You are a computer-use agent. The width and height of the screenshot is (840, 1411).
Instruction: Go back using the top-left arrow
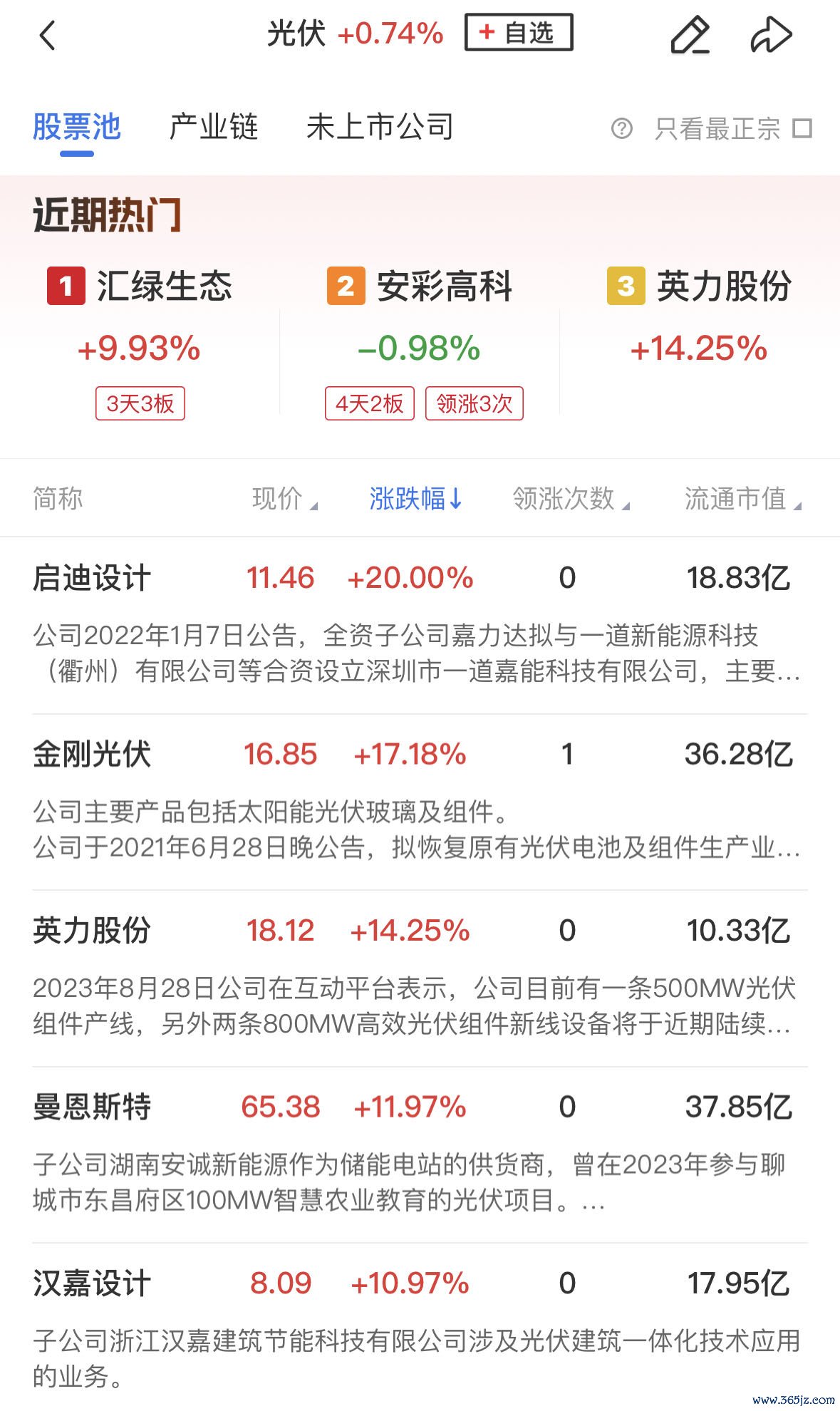(x=47, y=34)
